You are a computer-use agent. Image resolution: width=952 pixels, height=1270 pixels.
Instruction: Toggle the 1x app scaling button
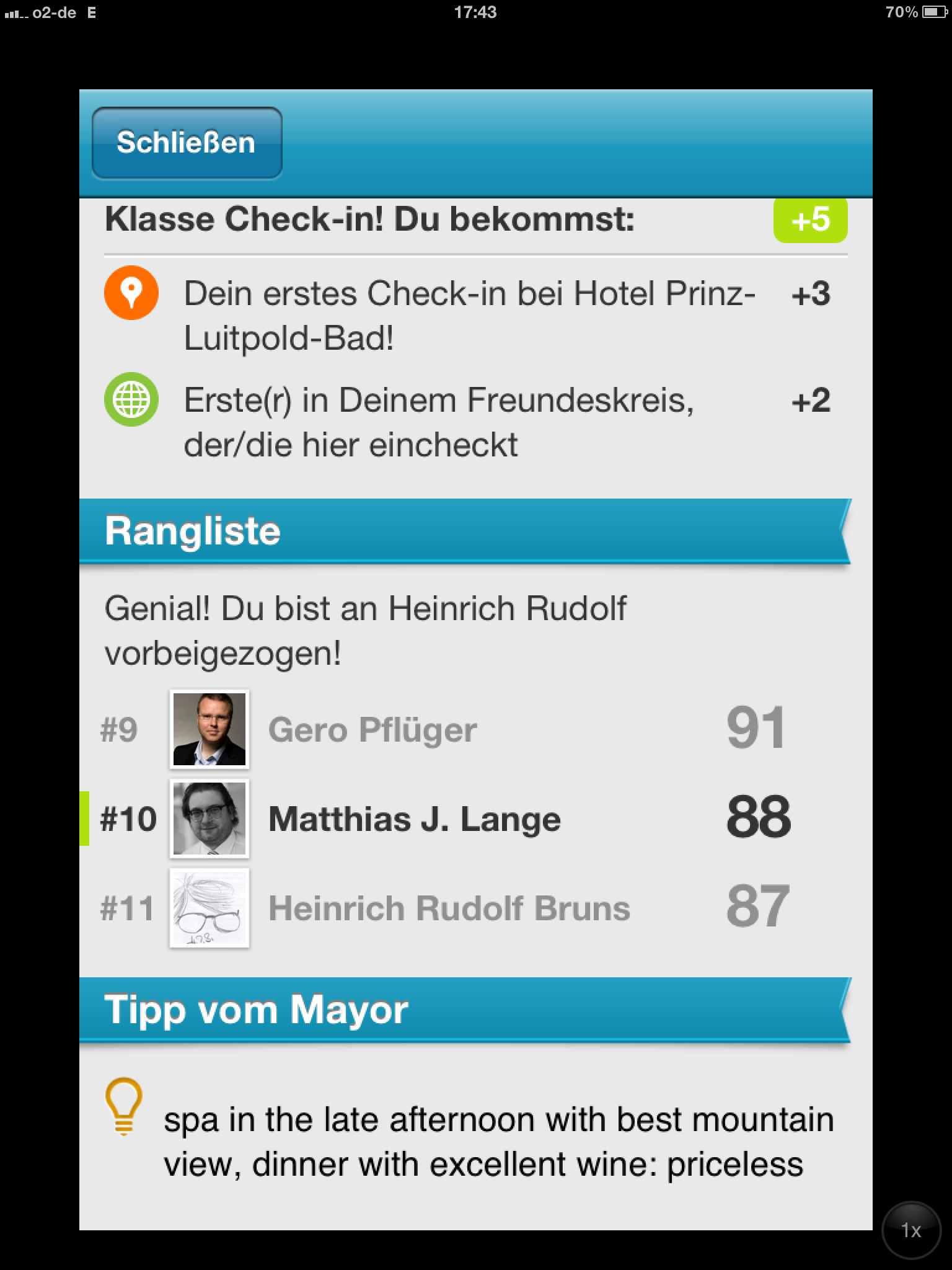pyautogui.click(x=911, y=1230)
